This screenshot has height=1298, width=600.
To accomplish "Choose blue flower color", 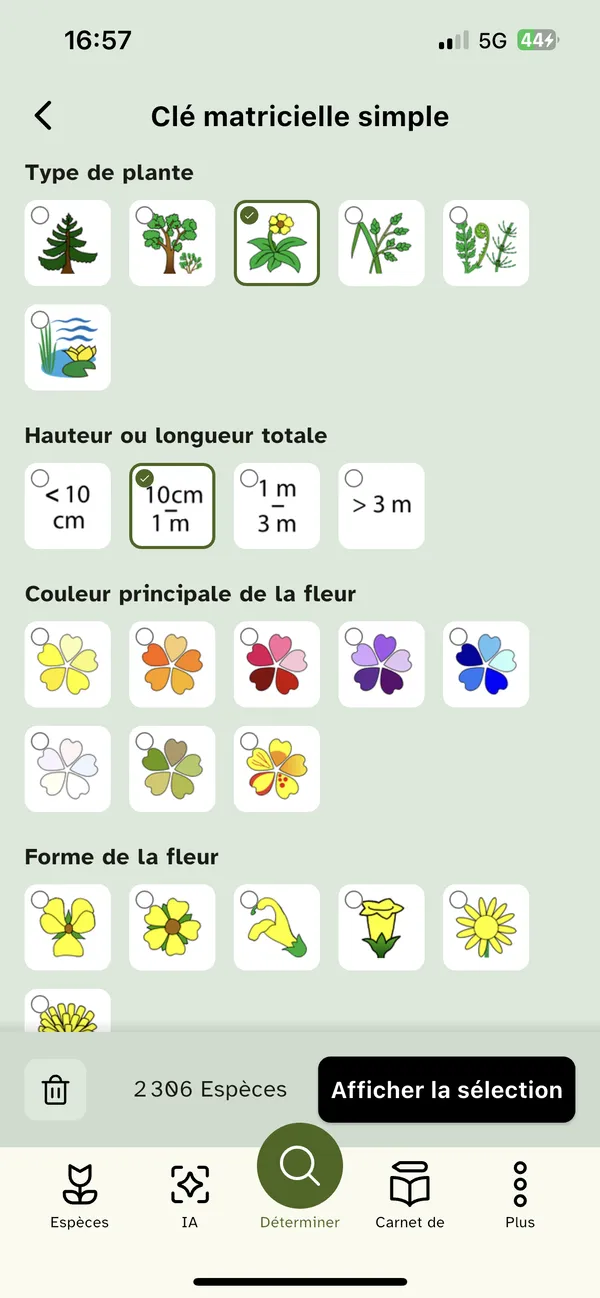I will click(x=486, y=664).
